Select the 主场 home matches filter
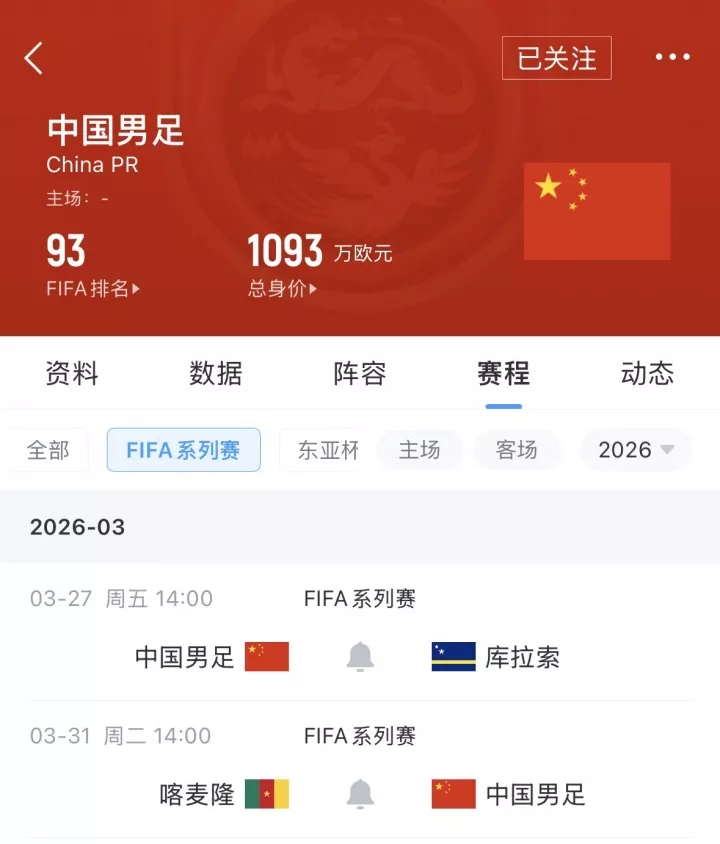The image size is (720, 844). pyautogui.click(x=419, y=450)
